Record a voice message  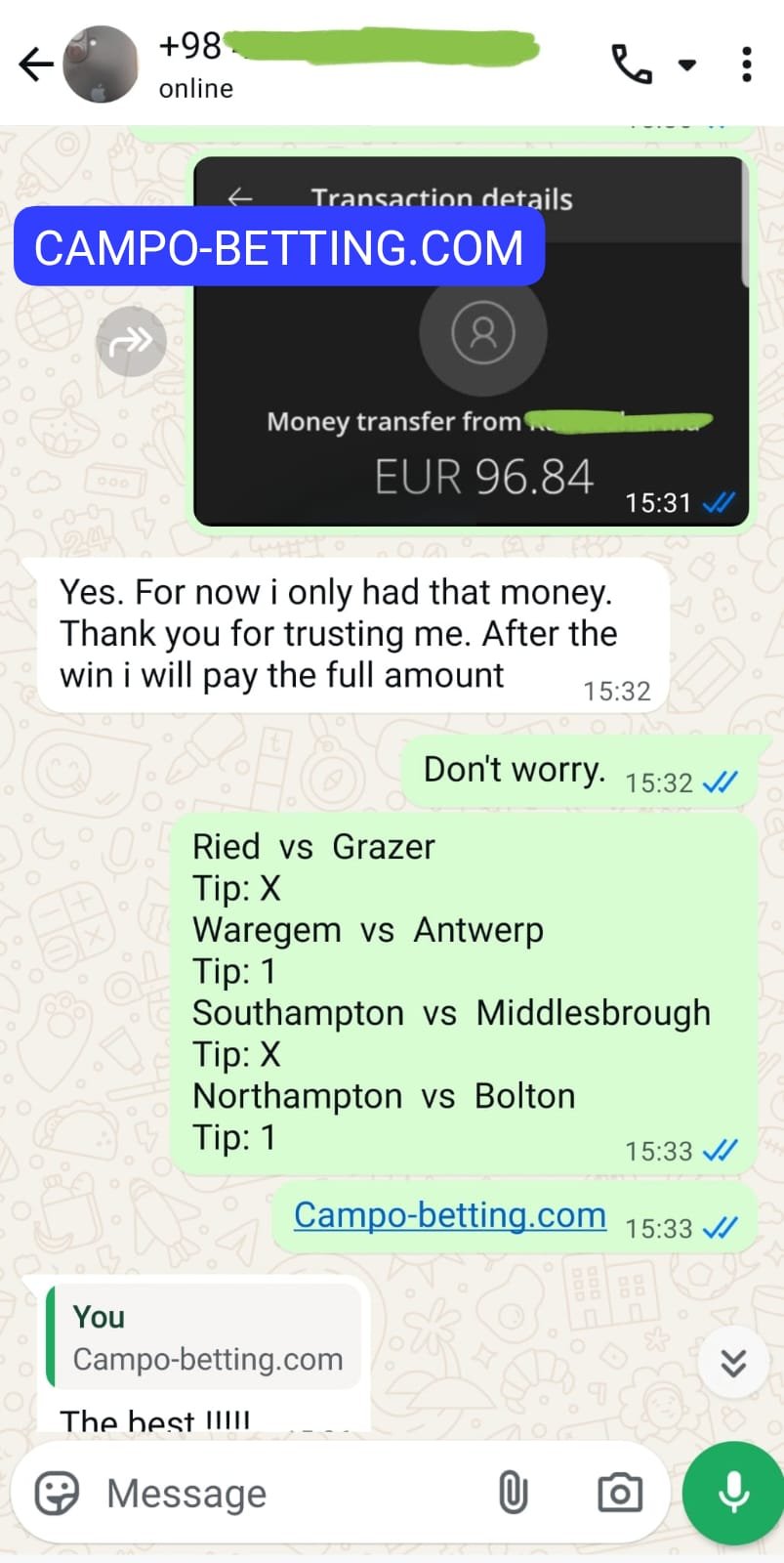click(x=733, y=1493)
